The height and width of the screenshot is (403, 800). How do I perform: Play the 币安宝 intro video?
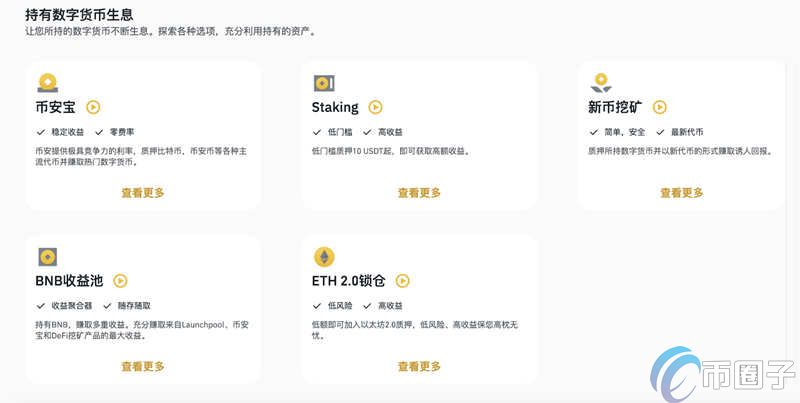click(93, 107)
